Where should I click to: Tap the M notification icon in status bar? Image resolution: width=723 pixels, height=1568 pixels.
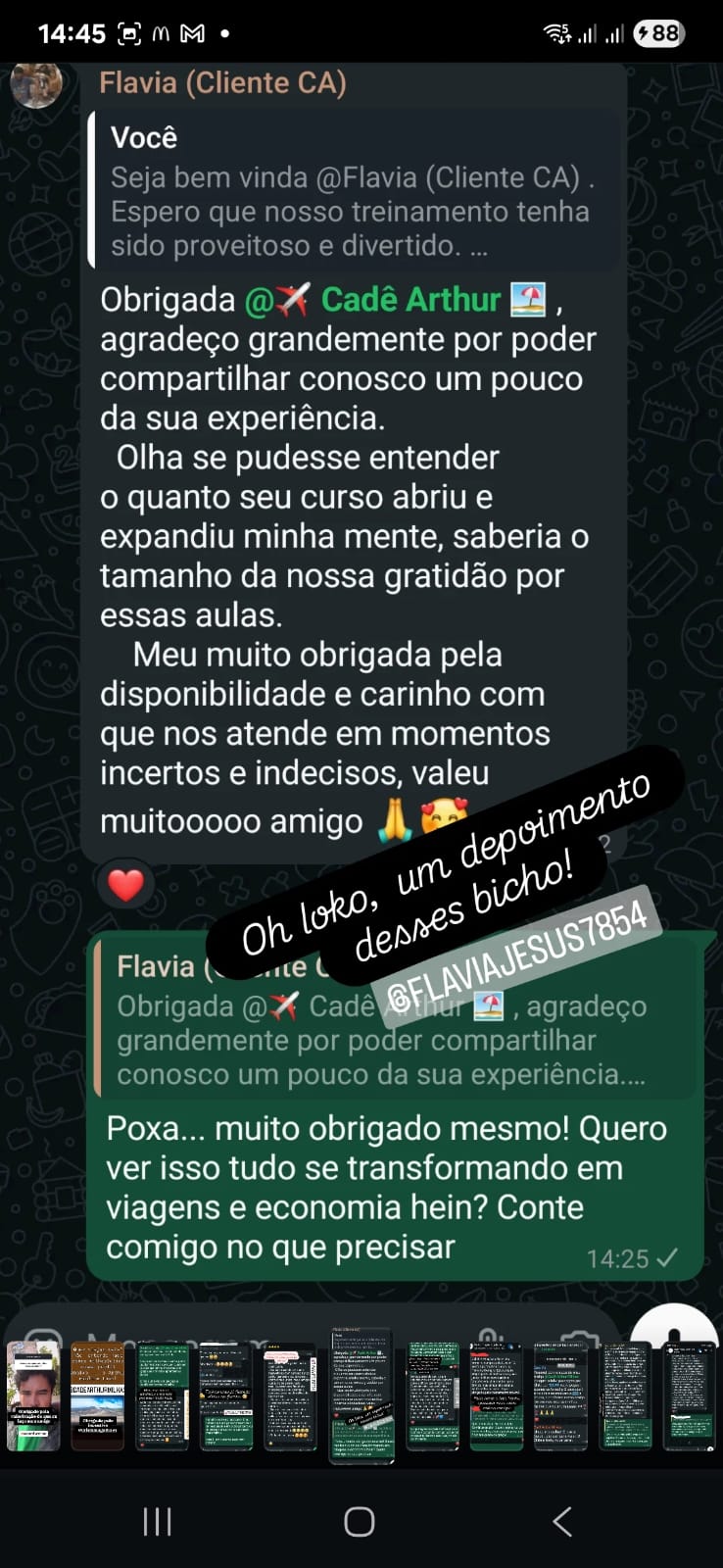click(x=160, y=32)
